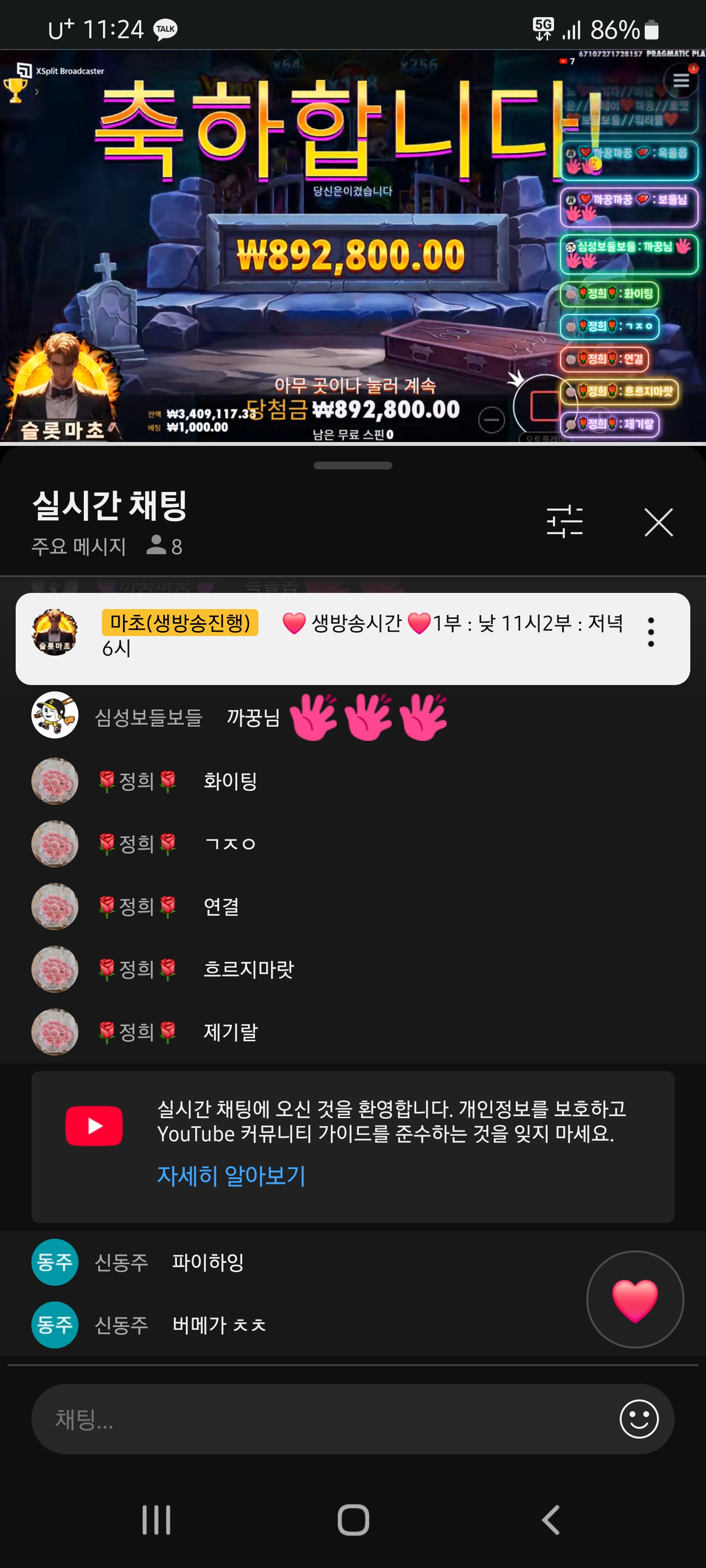Tap the 자세히 알아보기 link
This screenshot has width=706, height=1568.
(231, 1176)
